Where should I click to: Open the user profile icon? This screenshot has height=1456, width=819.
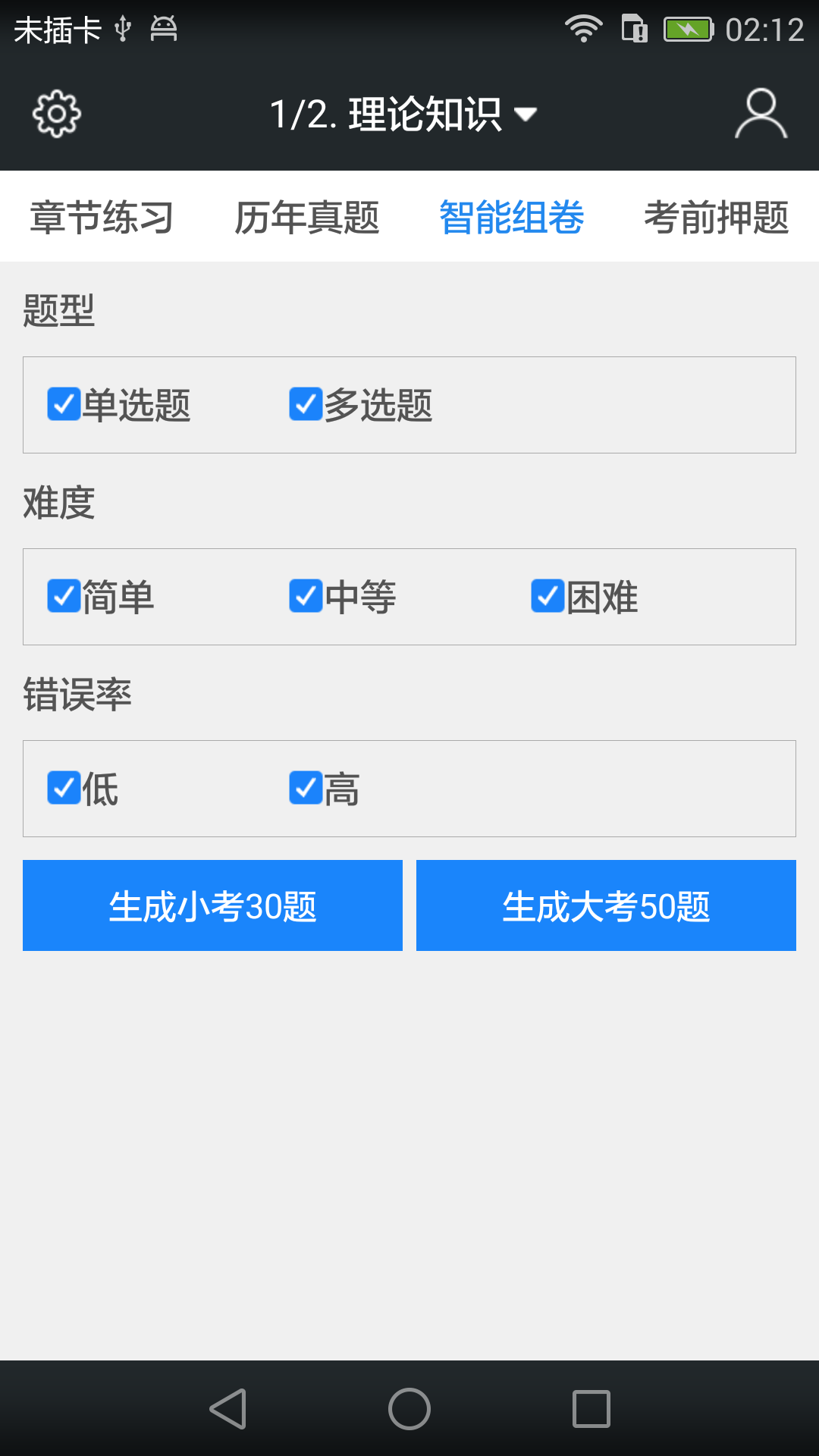pos(761,115)
